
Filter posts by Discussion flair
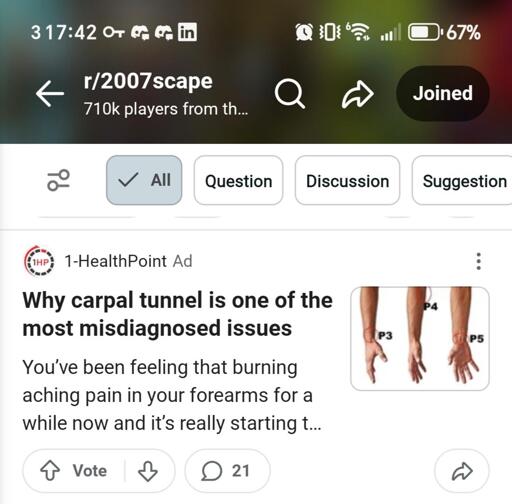pyautogui.click(x=347, y=180)
